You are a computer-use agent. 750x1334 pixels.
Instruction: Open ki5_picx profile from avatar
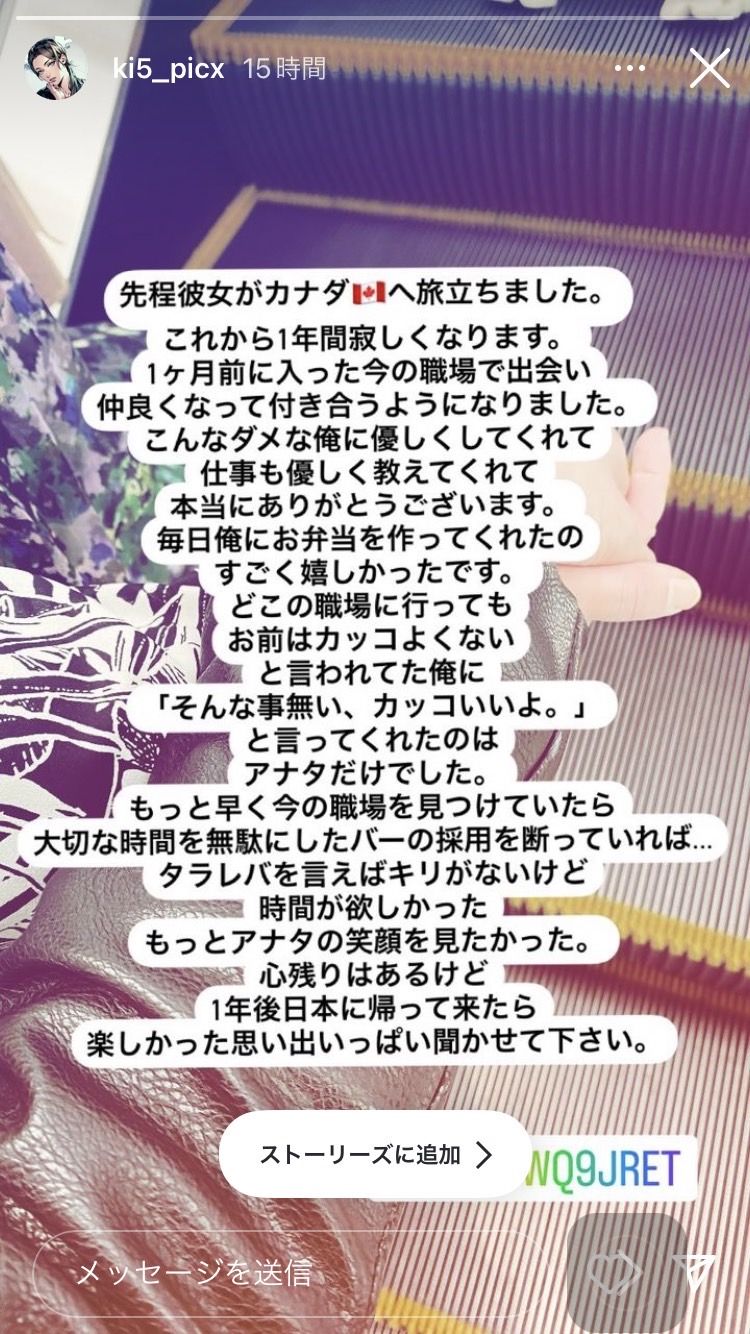point(57,69)
